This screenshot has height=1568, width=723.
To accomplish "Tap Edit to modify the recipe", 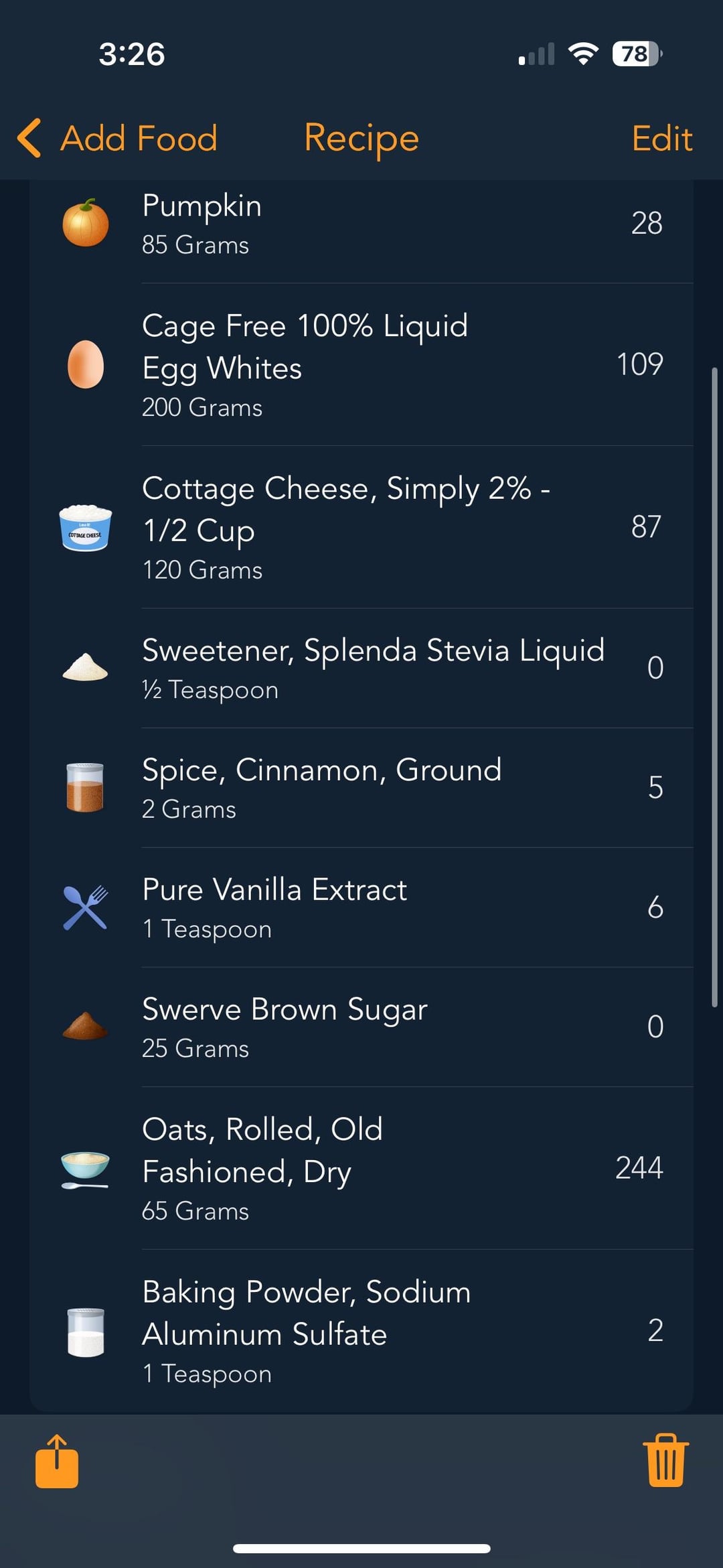I will tap(661, 139).
